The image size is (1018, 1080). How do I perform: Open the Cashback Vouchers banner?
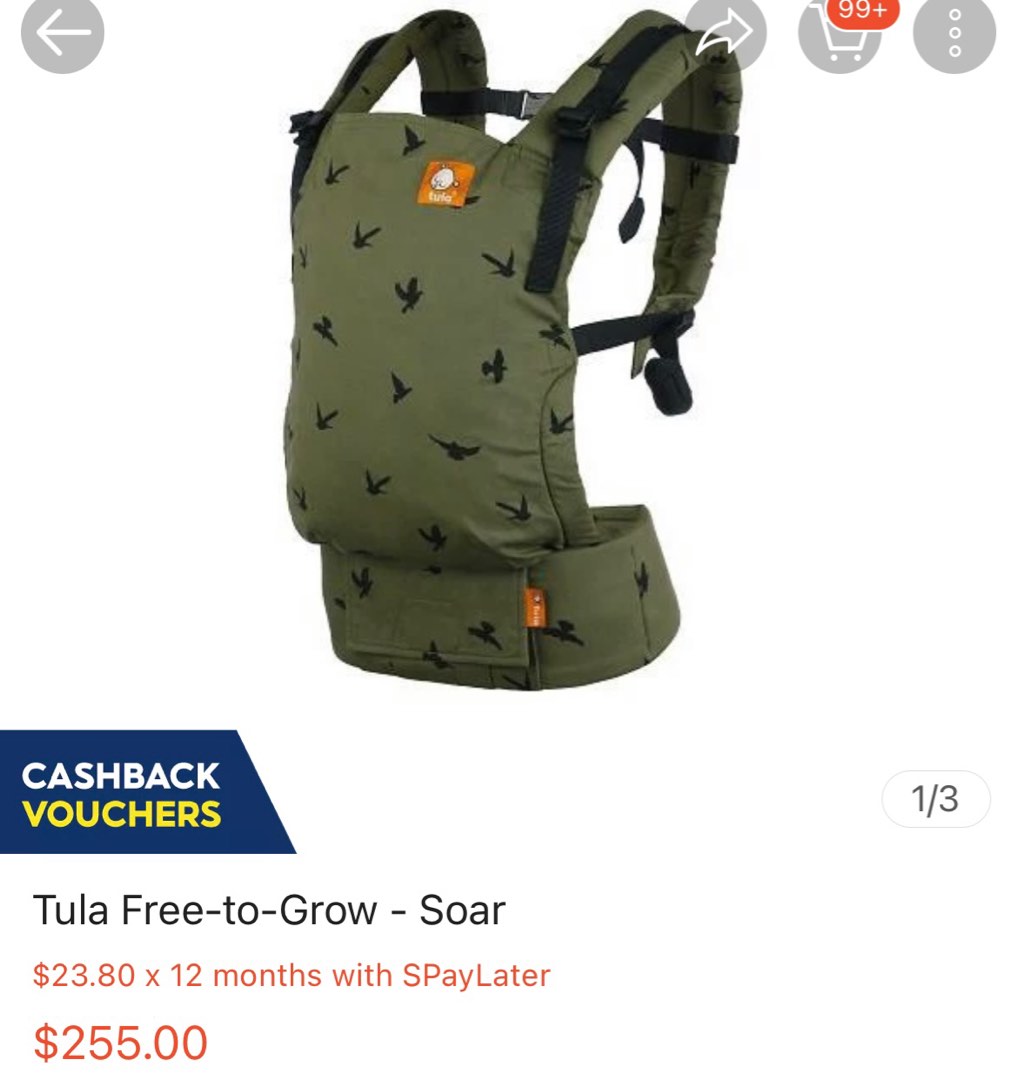pyautogui.click(x=130, y=793)
